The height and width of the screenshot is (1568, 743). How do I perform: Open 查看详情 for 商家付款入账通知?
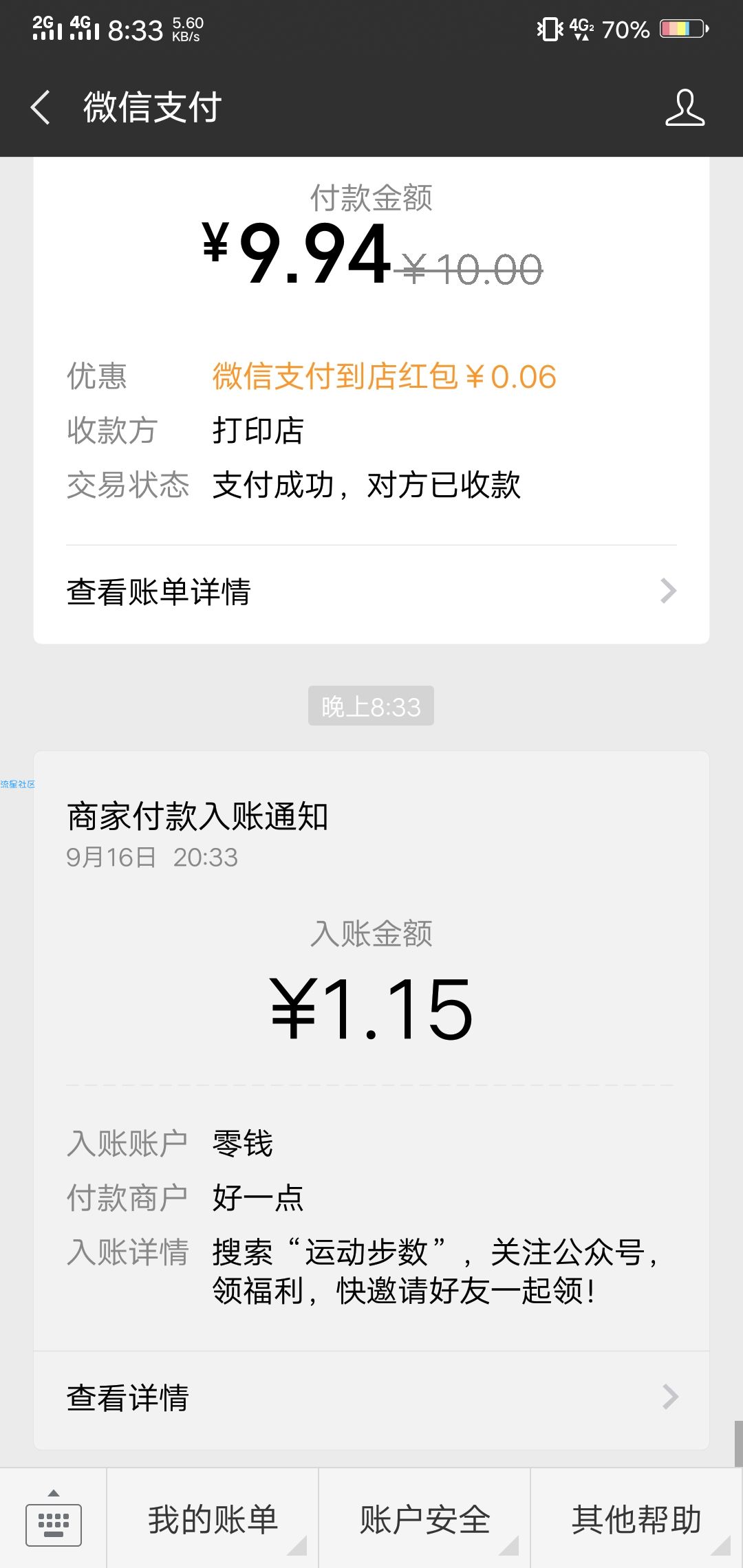[x=371, y=1397]
